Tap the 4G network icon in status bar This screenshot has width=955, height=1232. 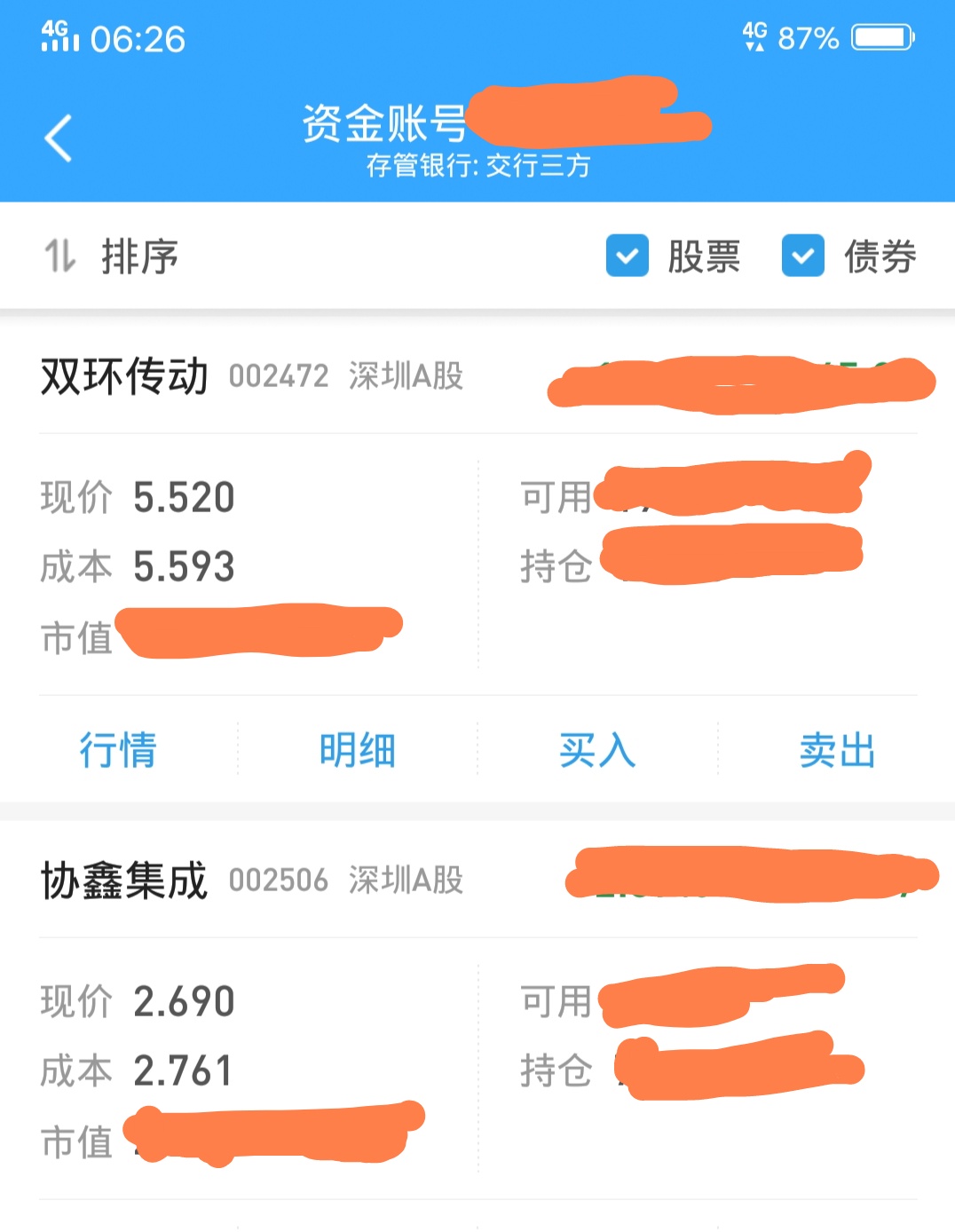click(x=754, y=34)
